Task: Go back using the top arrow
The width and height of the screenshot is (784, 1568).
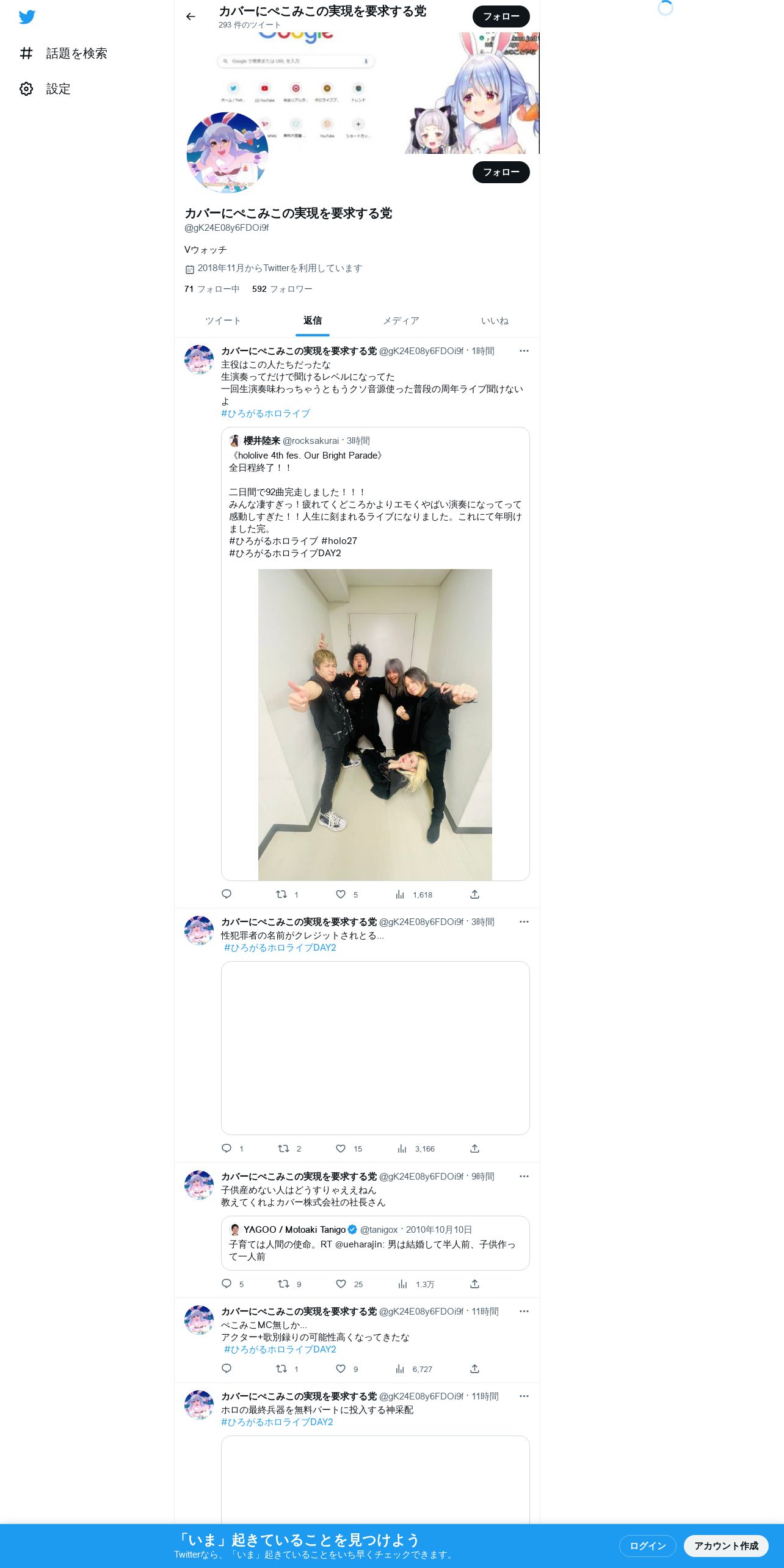Action: tap(191, 16)
